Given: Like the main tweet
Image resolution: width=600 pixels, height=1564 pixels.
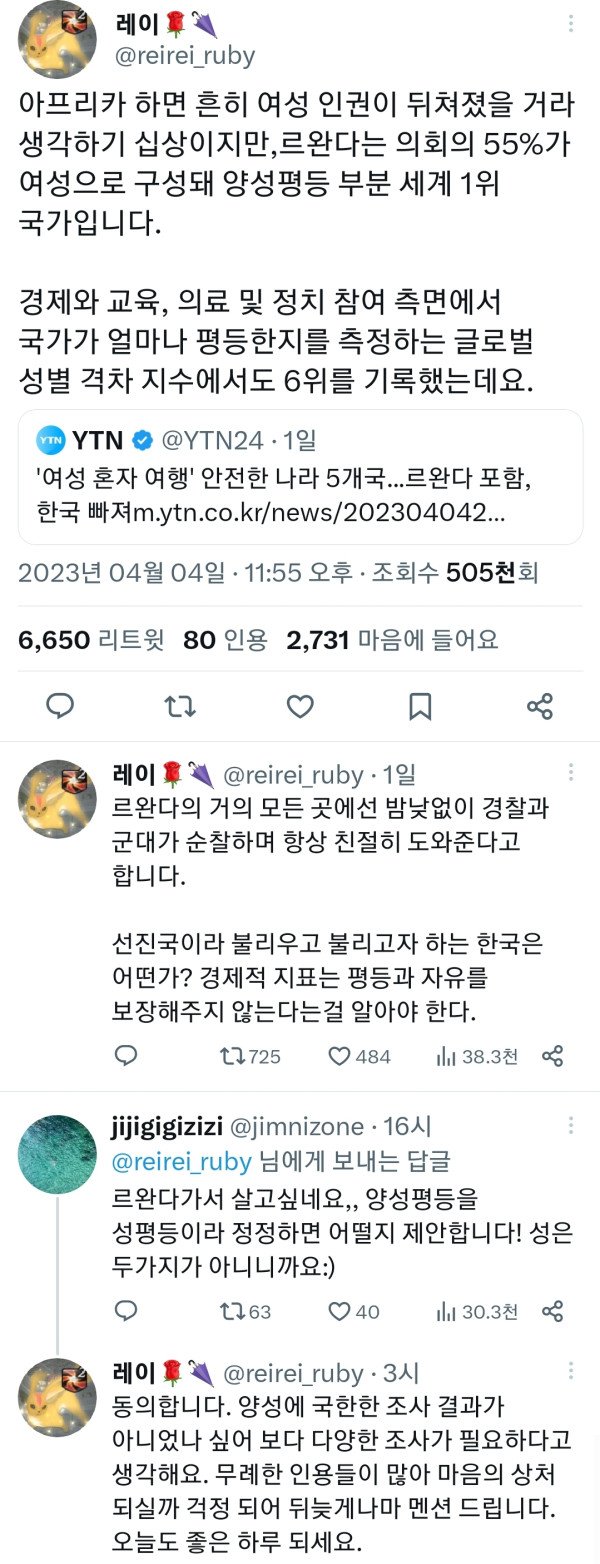Looking at the screenshot, I should point(300,707).
